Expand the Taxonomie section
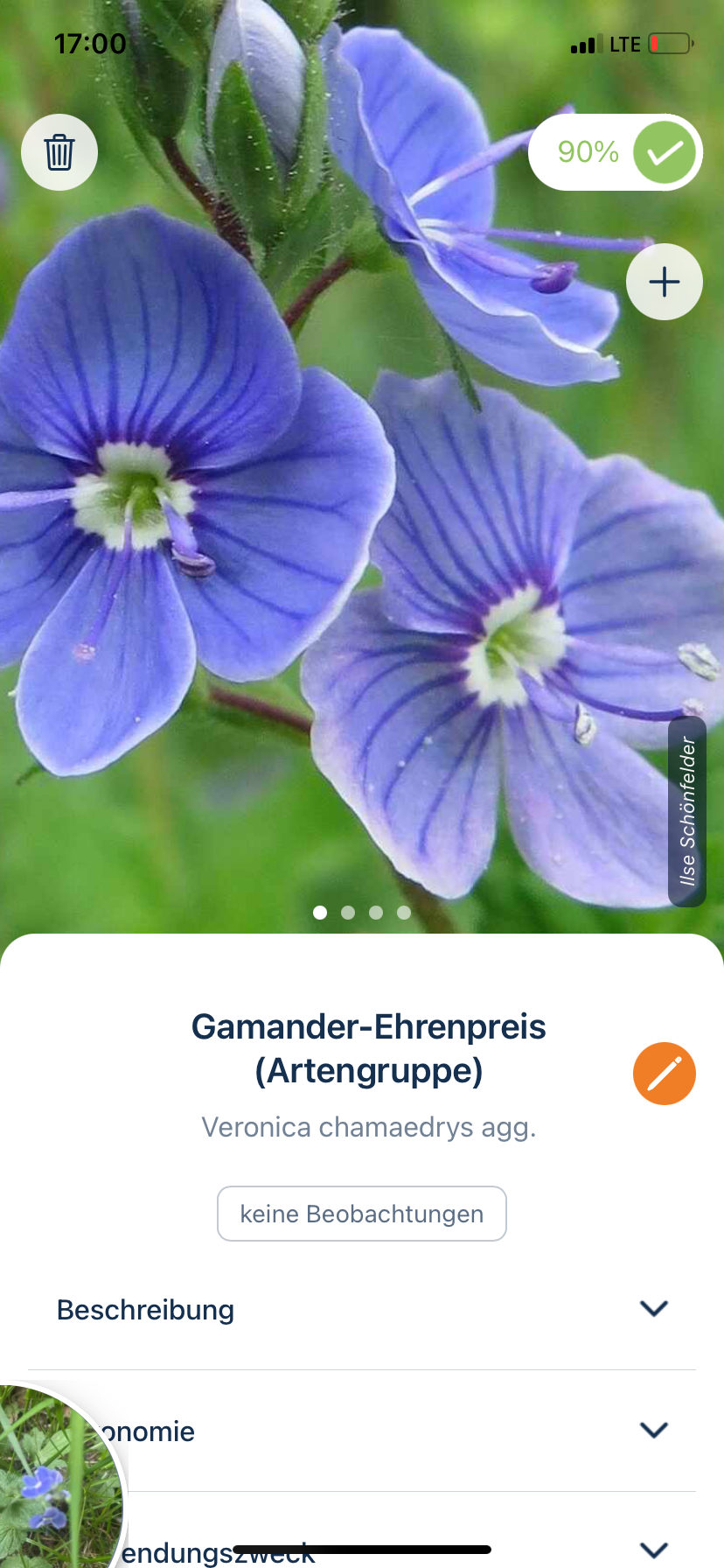This screenshot has height=1568, width=724. pos(653,1431)
